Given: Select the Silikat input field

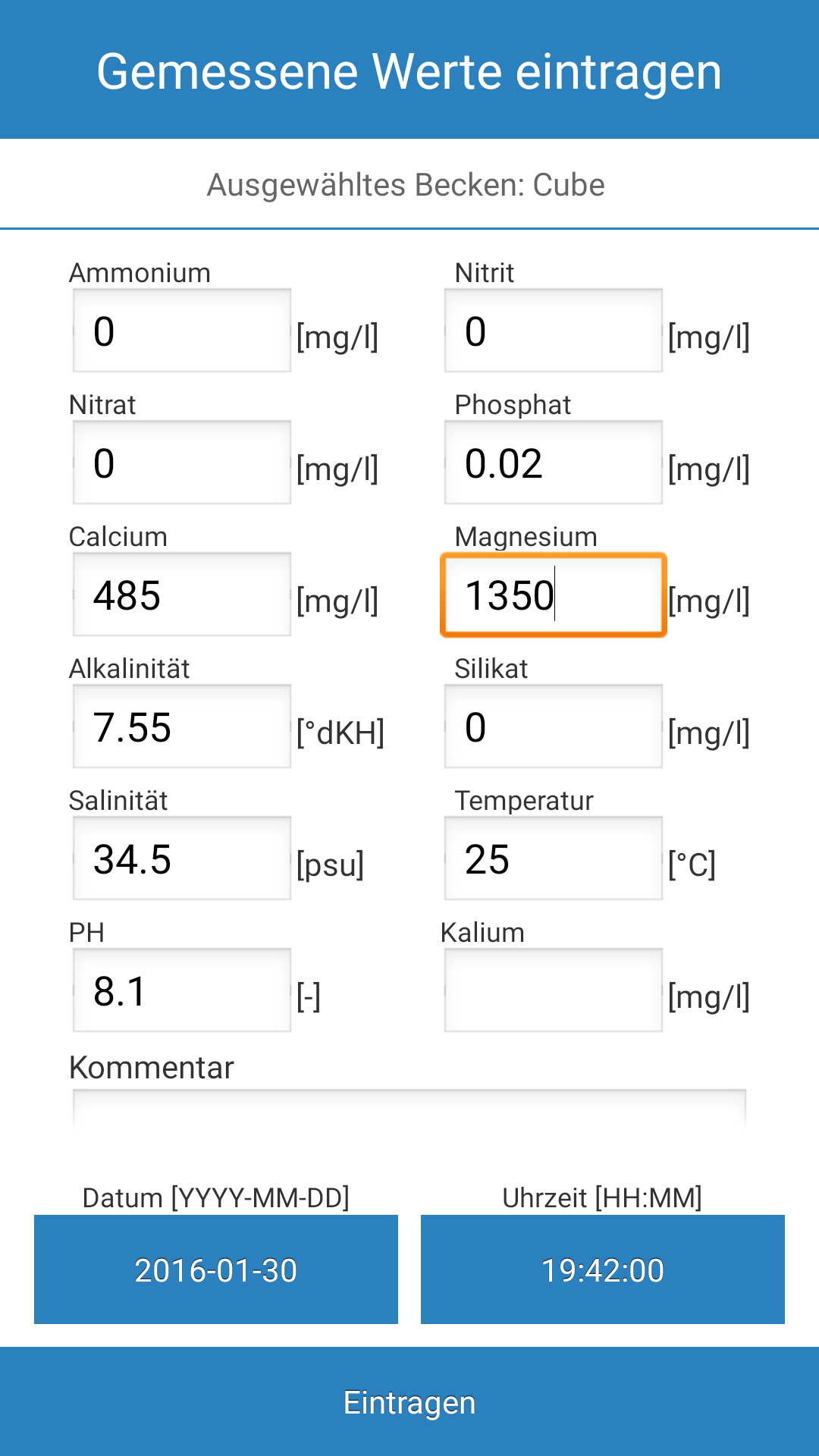Looking at the screenshot, I should pos(553,726).
